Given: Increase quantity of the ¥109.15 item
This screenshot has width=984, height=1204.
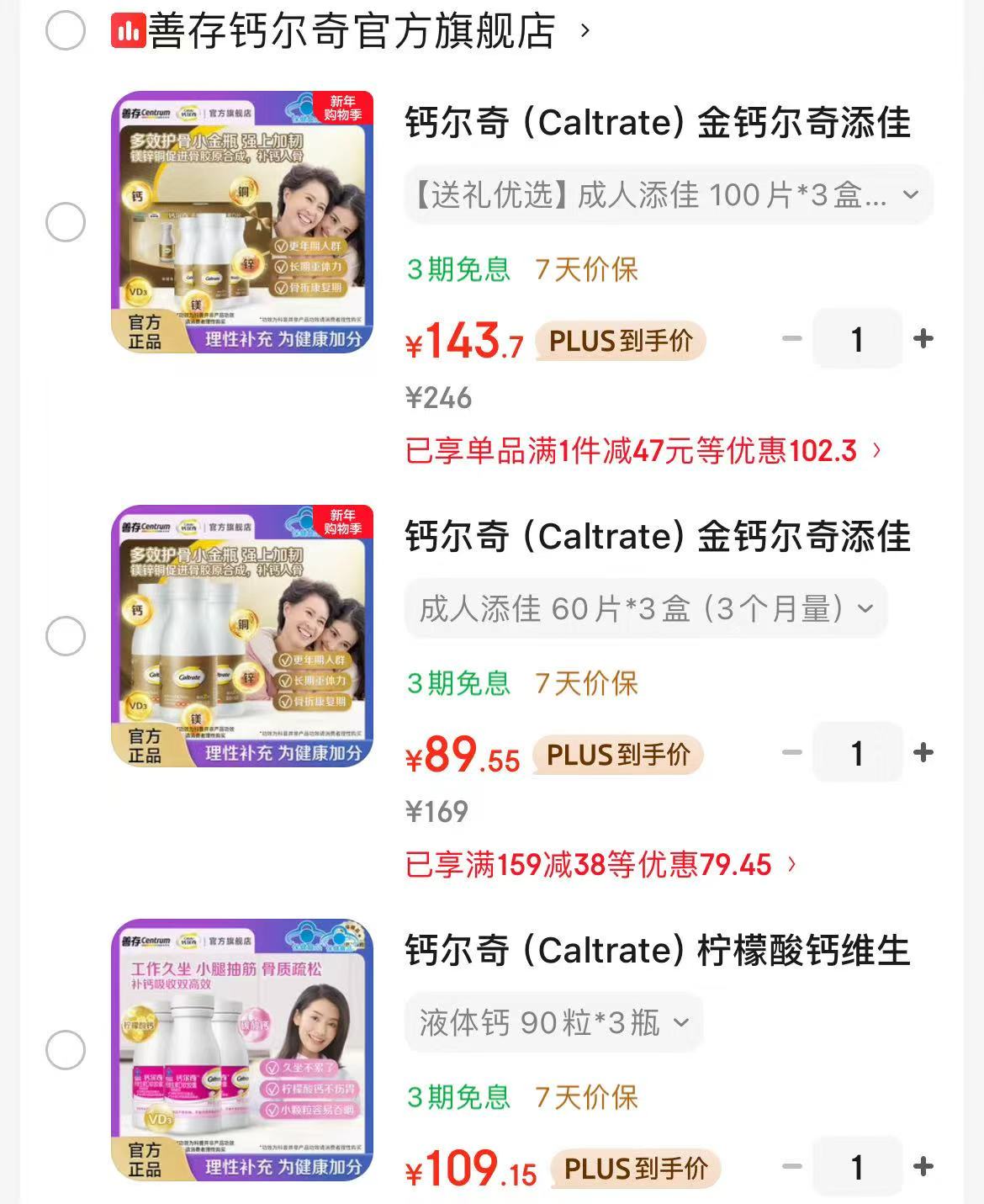Looking at the screenshot, I should tap(923, 1167).
